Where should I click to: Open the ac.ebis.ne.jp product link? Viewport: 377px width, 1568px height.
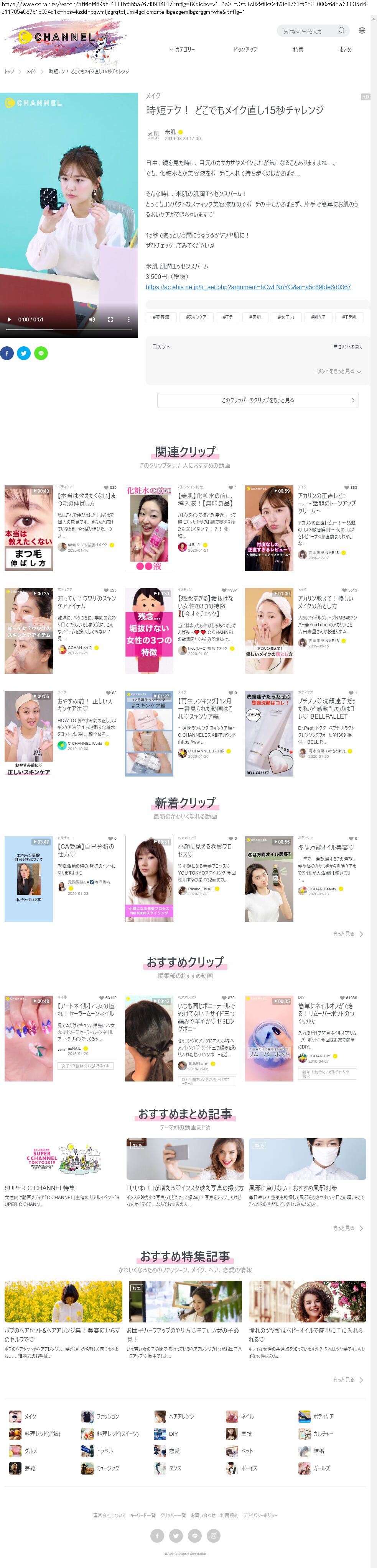click(248, 287)
